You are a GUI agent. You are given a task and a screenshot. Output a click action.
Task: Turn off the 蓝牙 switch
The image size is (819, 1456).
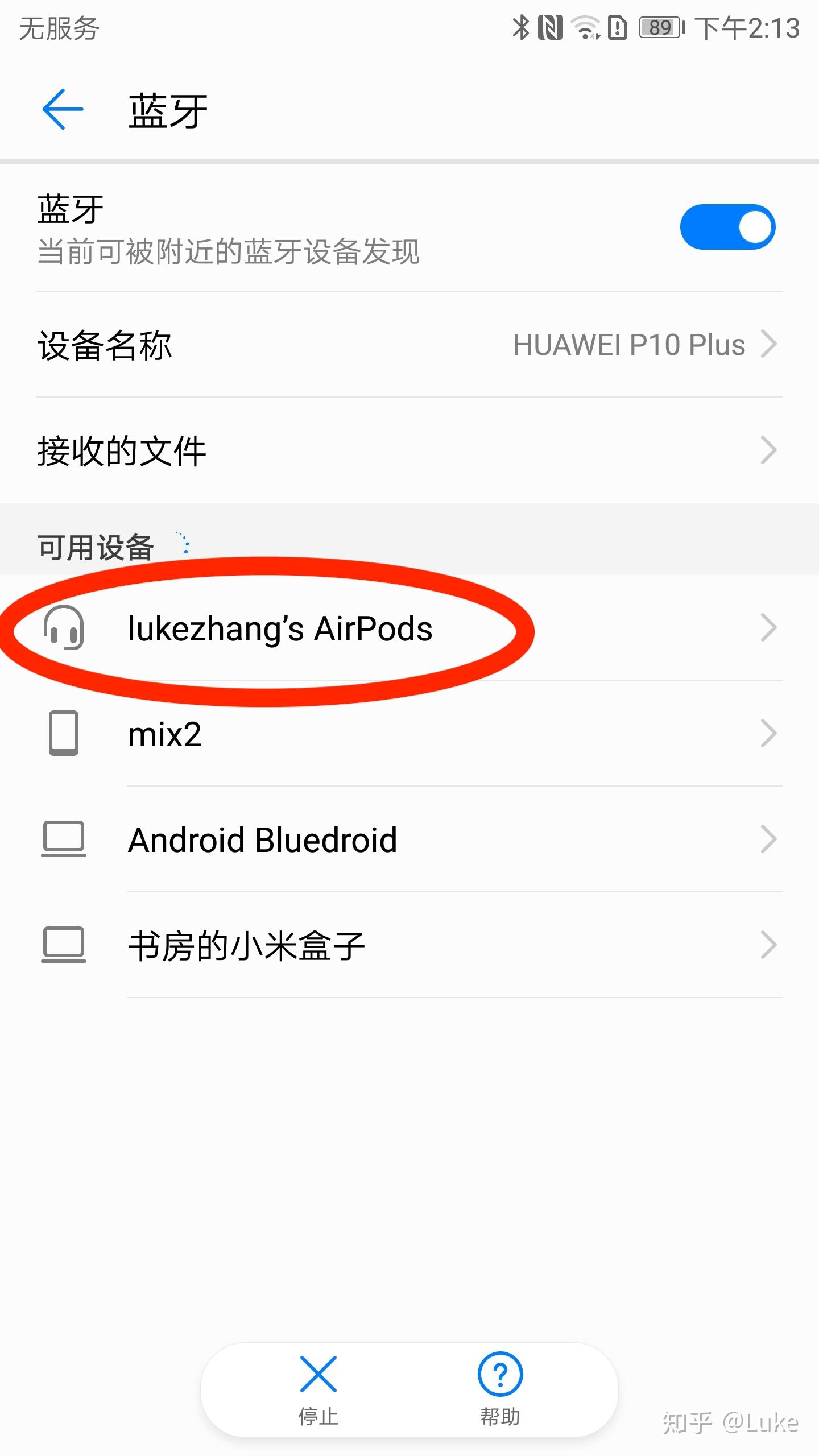coord(727,227)
